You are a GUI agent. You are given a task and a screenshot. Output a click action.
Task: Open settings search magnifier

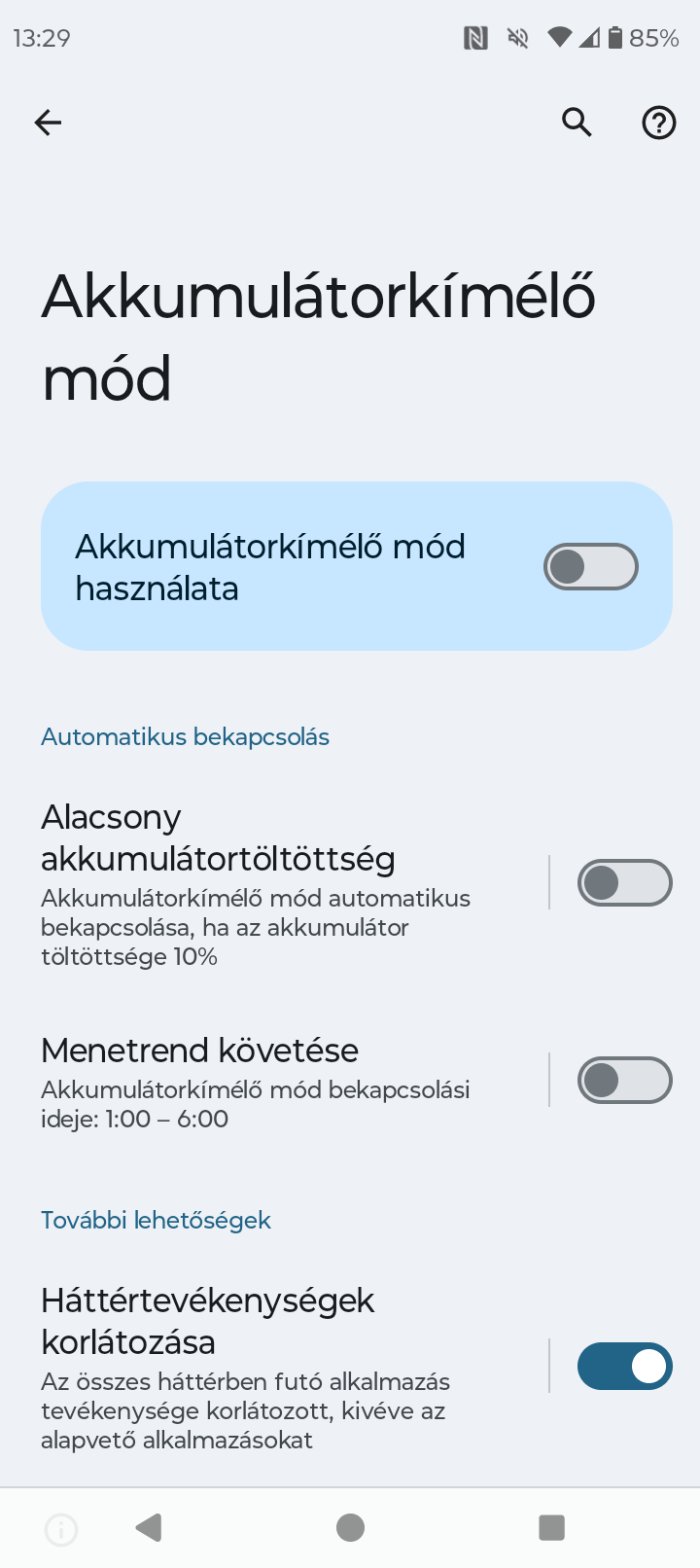[x=577, y=123]
